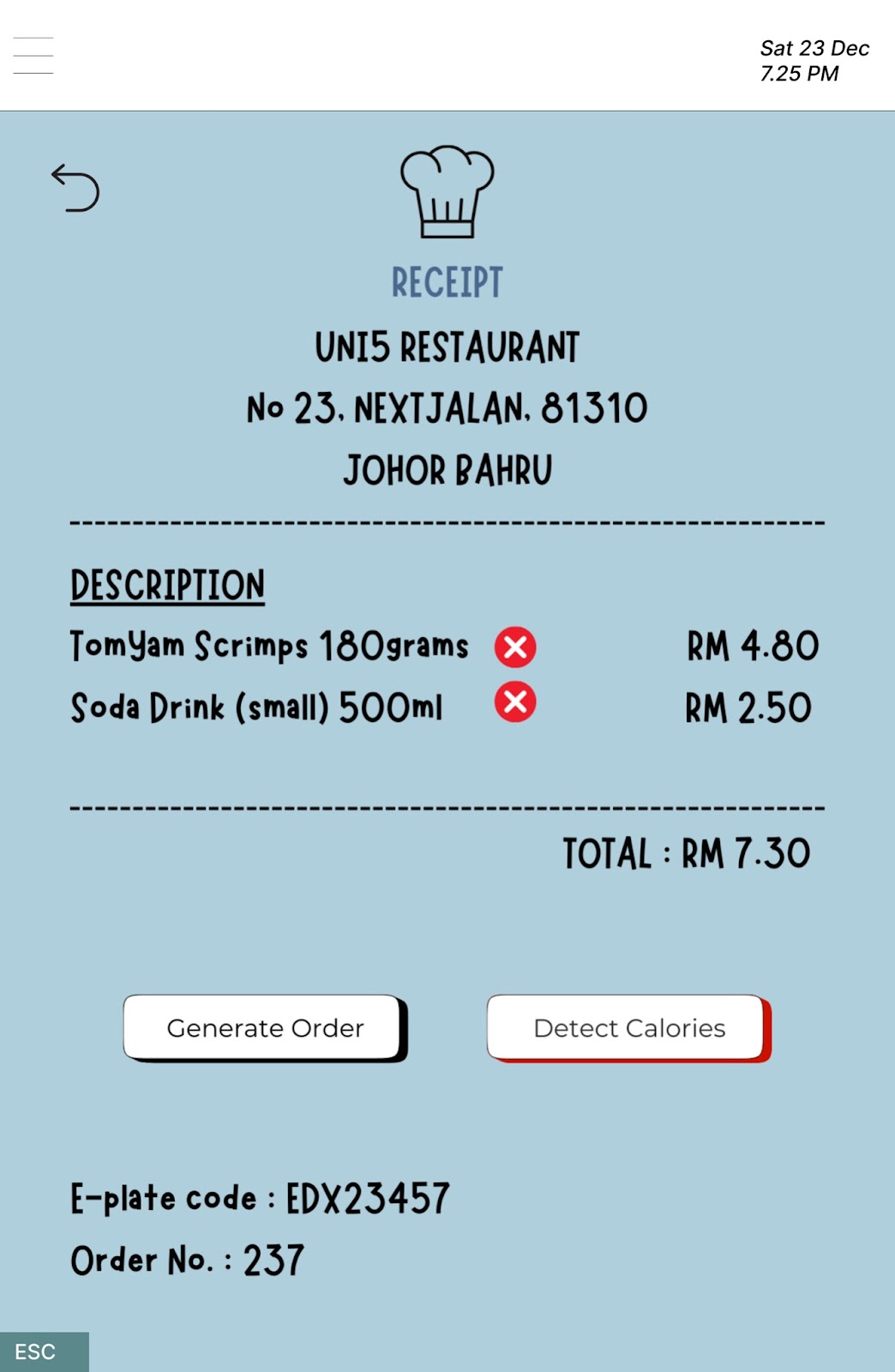Tap the Detect Calories button

pos(628,1026)
